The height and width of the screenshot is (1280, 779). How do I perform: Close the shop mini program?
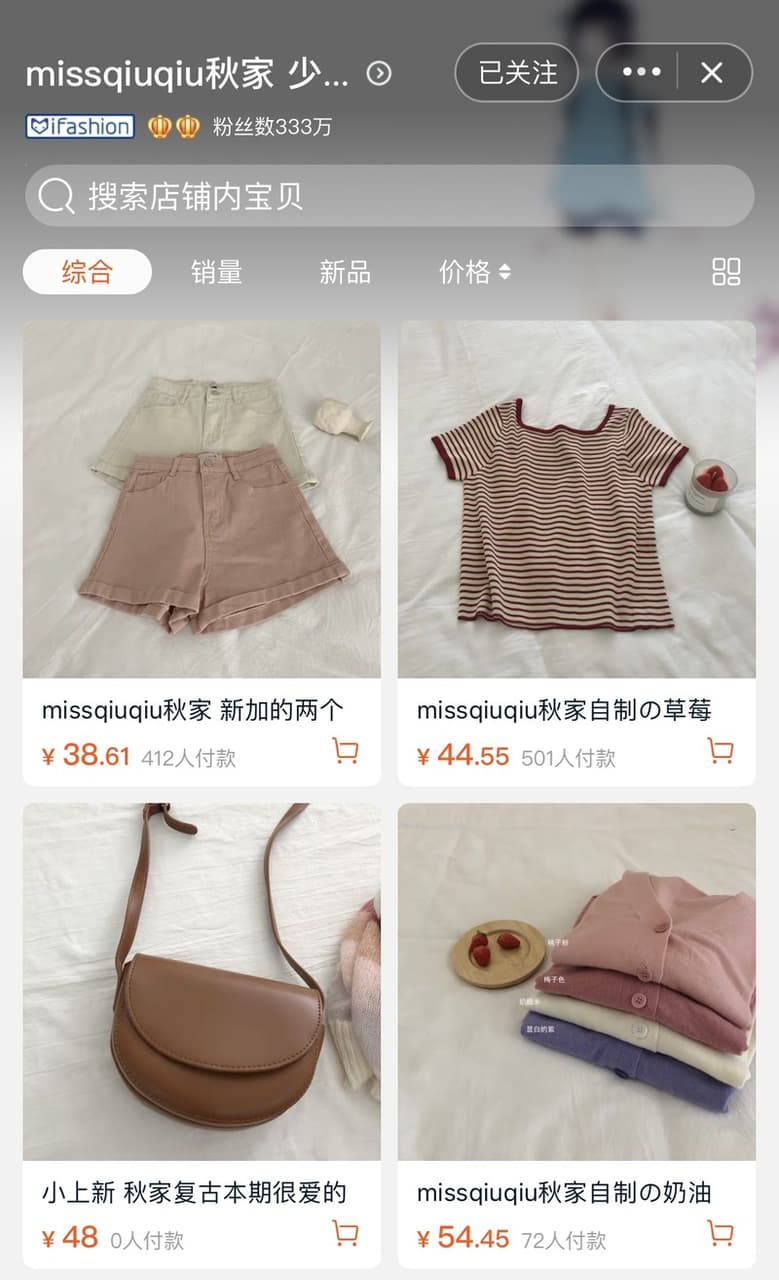tap(712, 73)
